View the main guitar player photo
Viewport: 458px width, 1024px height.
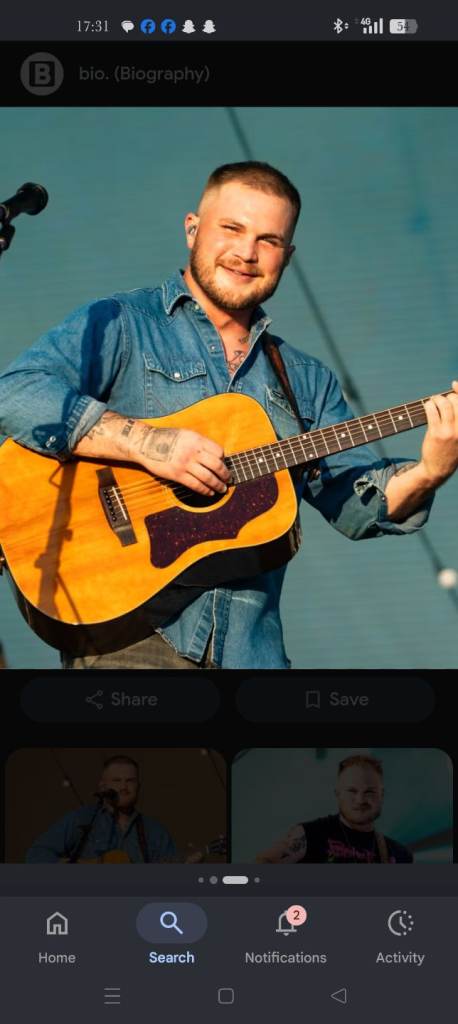click(229, 388)
